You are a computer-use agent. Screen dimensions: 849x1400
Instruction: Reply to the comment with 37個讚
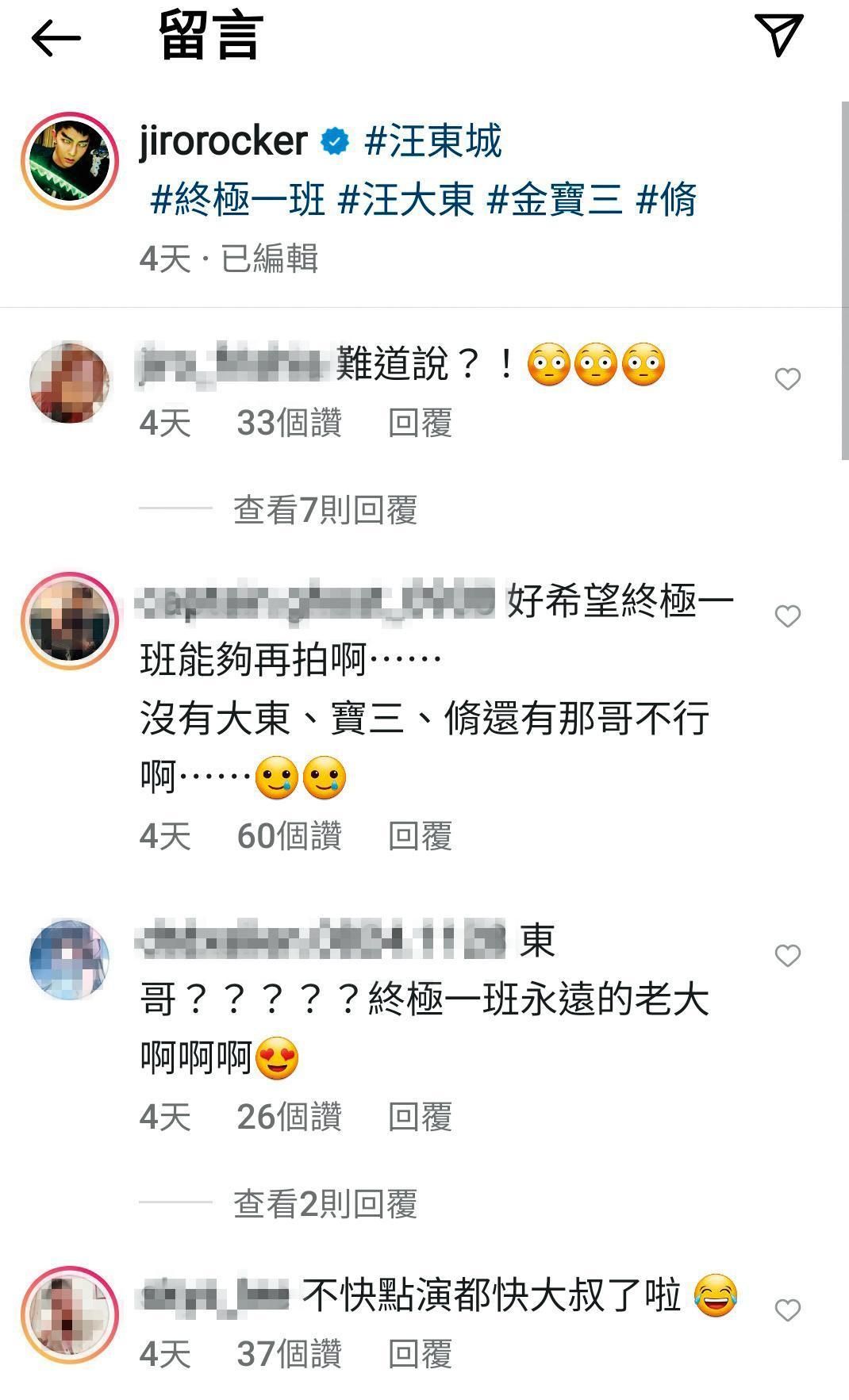tap(420, 1354)
